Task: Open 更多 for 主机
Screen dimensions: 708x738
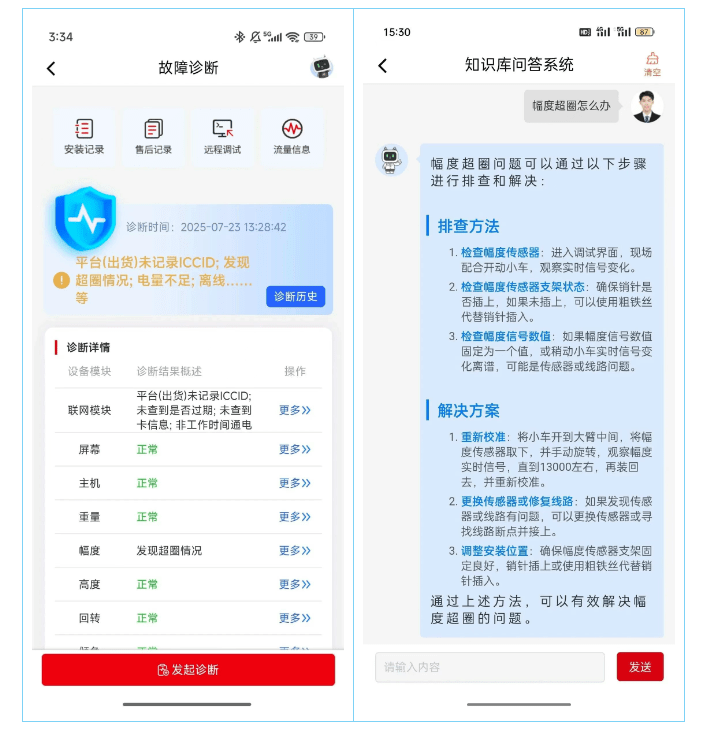Action: click(294, 483)
